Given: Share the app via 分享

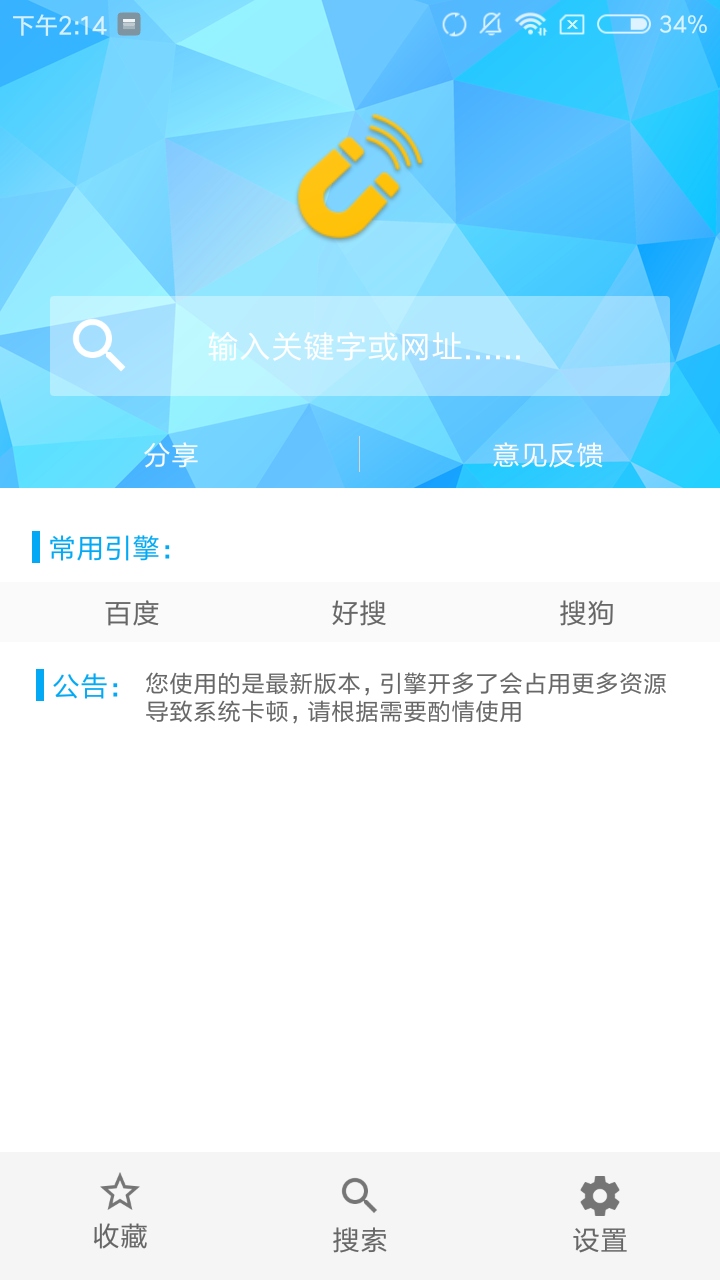Looking at the screenshot, I should (x=171, y=455).
